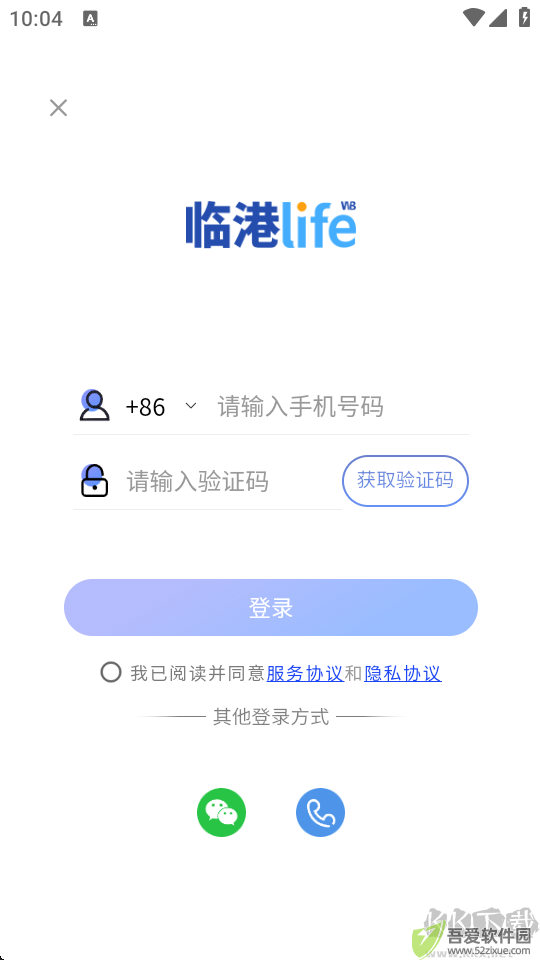This screenshot has height=960, width=540.
Task: Open the +86 country code dropdown
Action: pyautogui.click(x=160, y=407)
